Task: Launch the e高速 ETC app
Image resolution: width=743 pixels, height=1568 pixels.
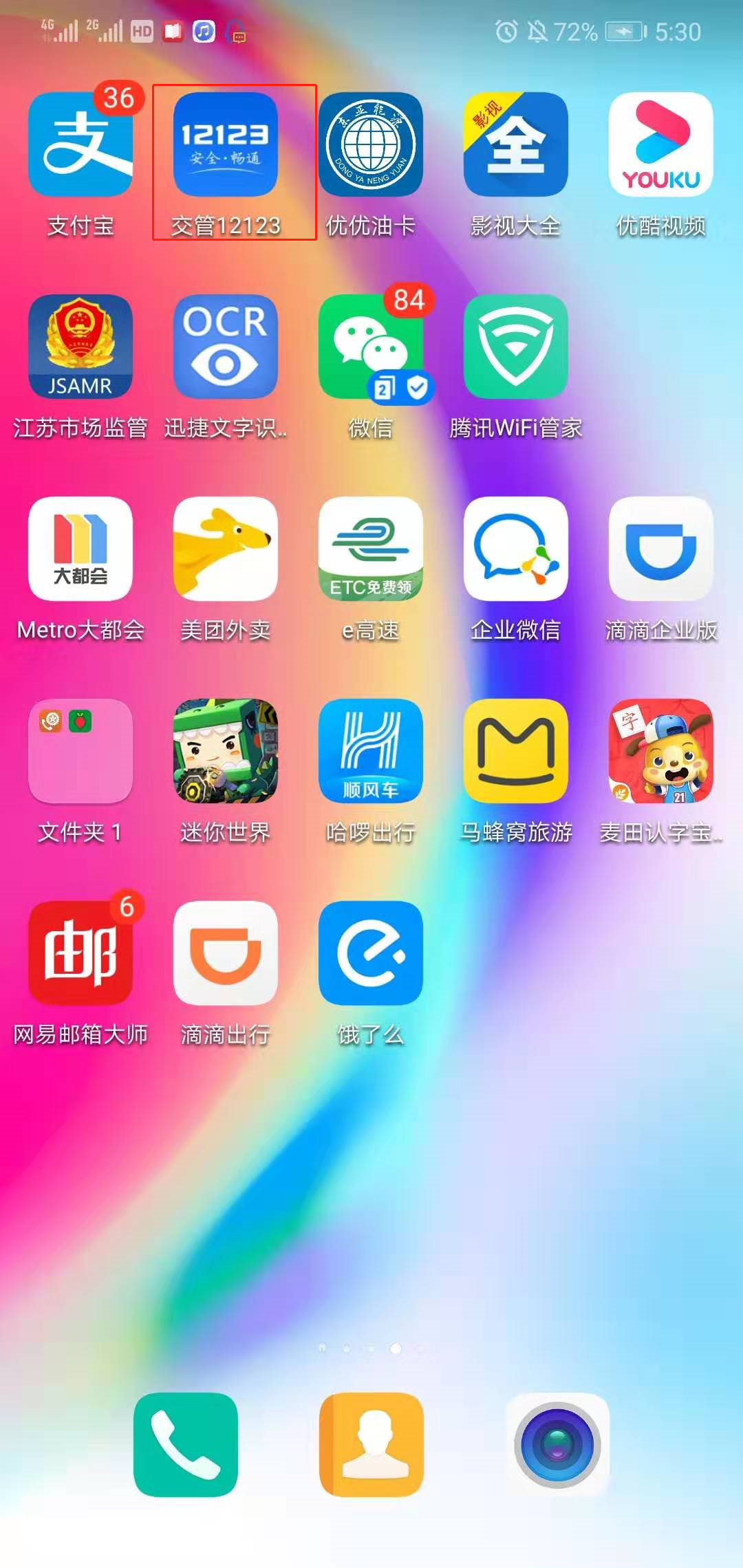Action: click(x=371, y=549)
